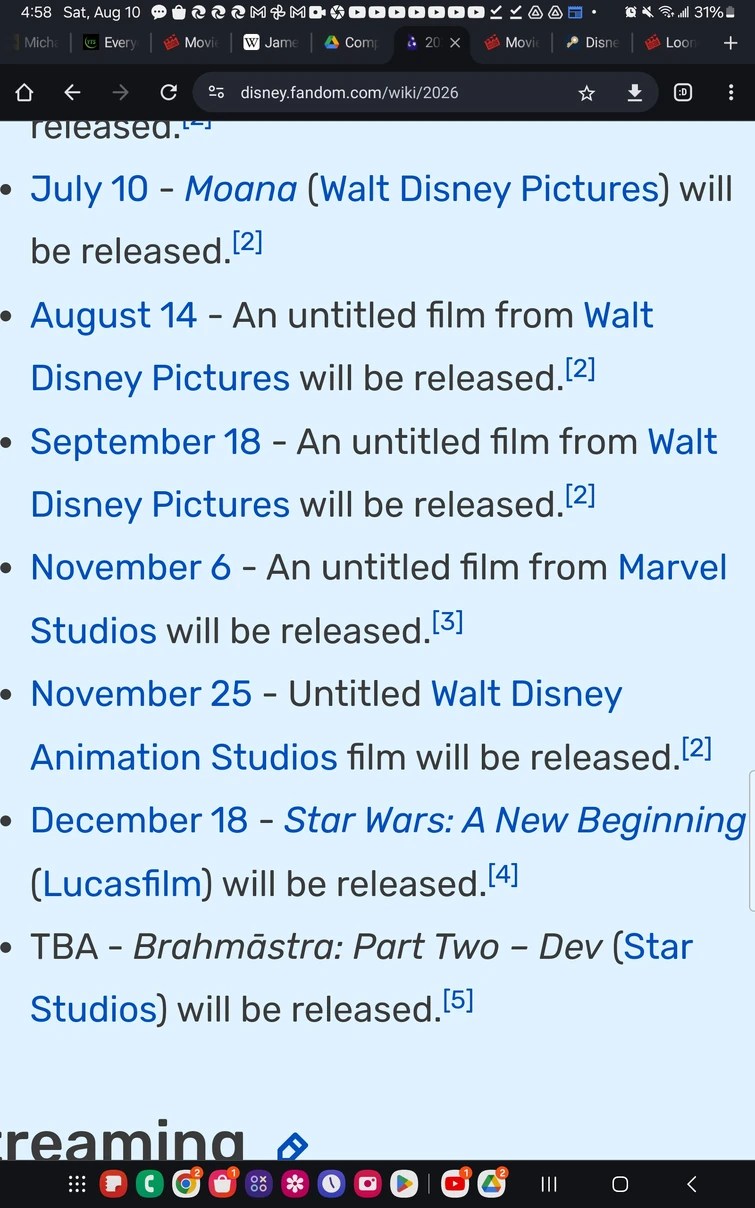Open Chrome's three-dot overflow menu

(x=732, y=92)
